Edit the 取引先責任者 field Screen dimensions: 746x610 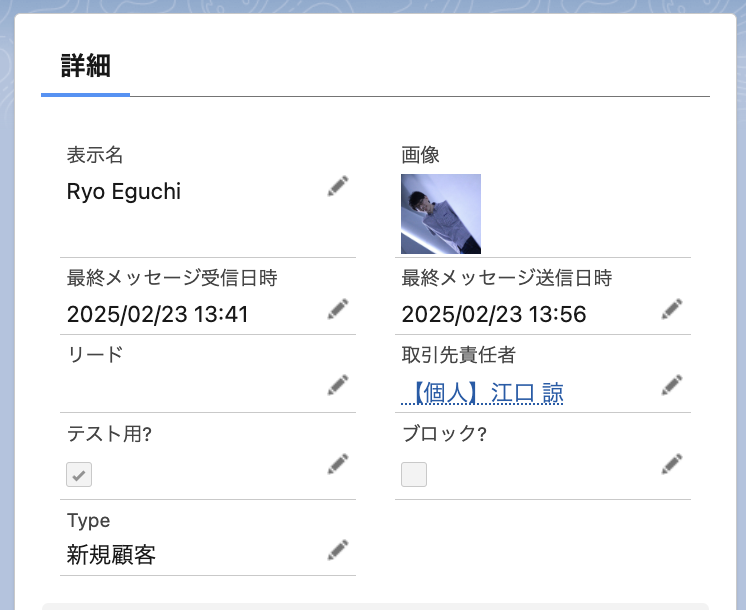[672, 384]
